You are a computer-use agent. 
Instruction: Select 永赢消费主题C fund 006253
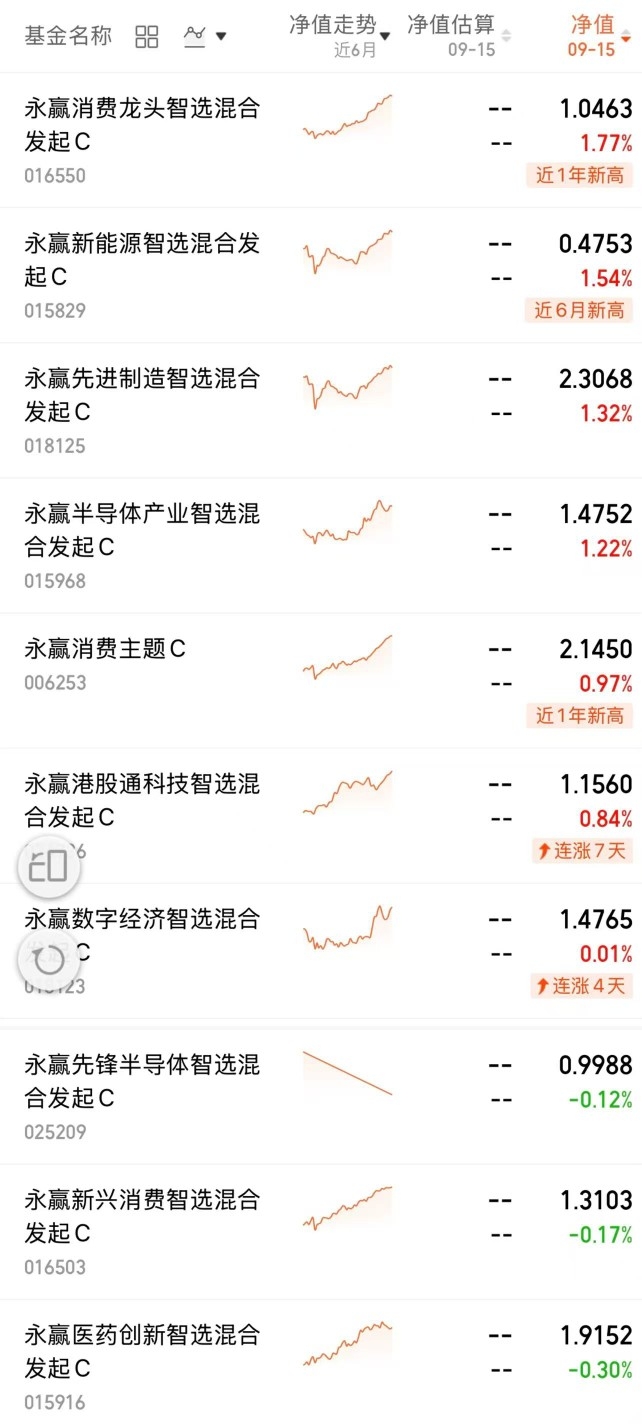[x=321, y=680]
